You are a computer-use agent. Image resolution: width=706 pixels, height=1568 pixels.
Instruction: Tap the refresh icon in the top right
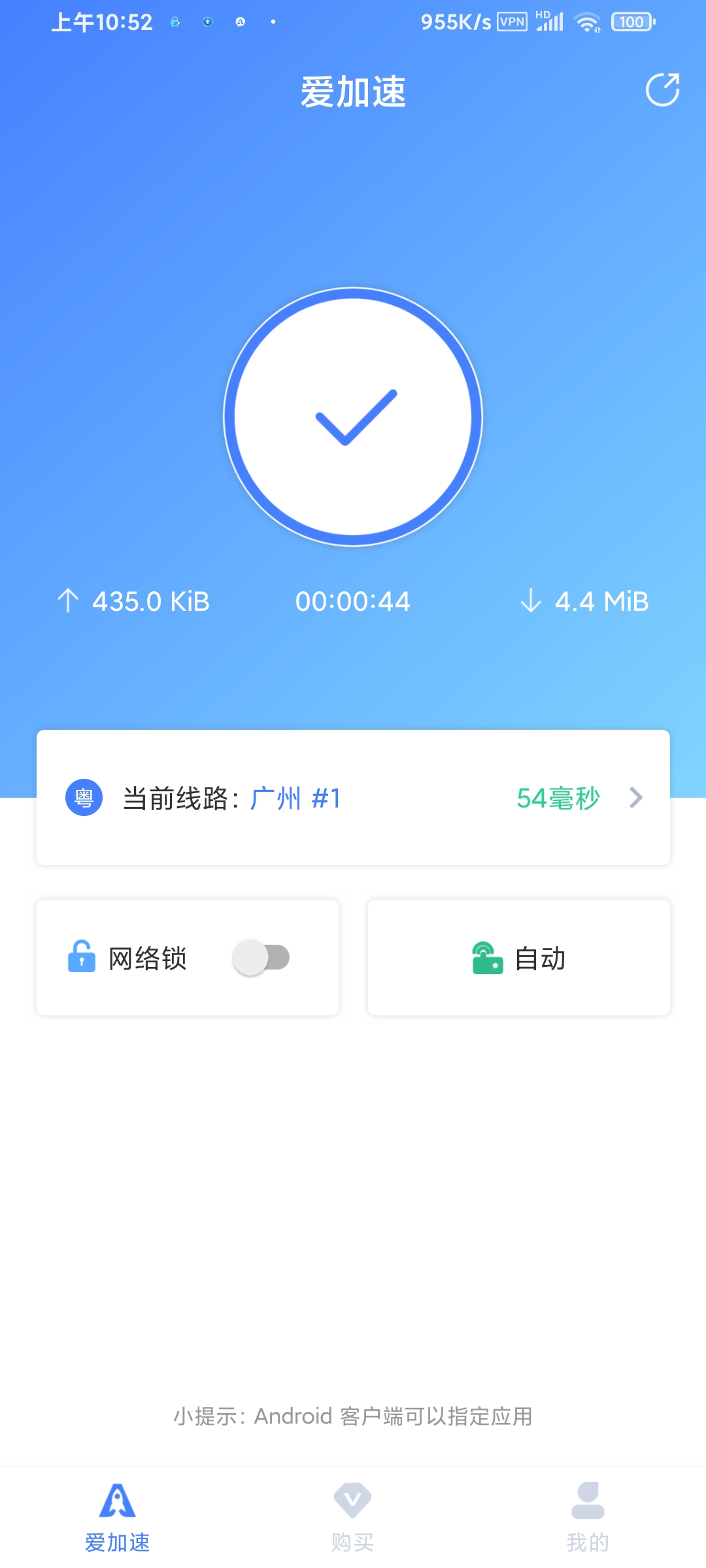coord(662,90)
